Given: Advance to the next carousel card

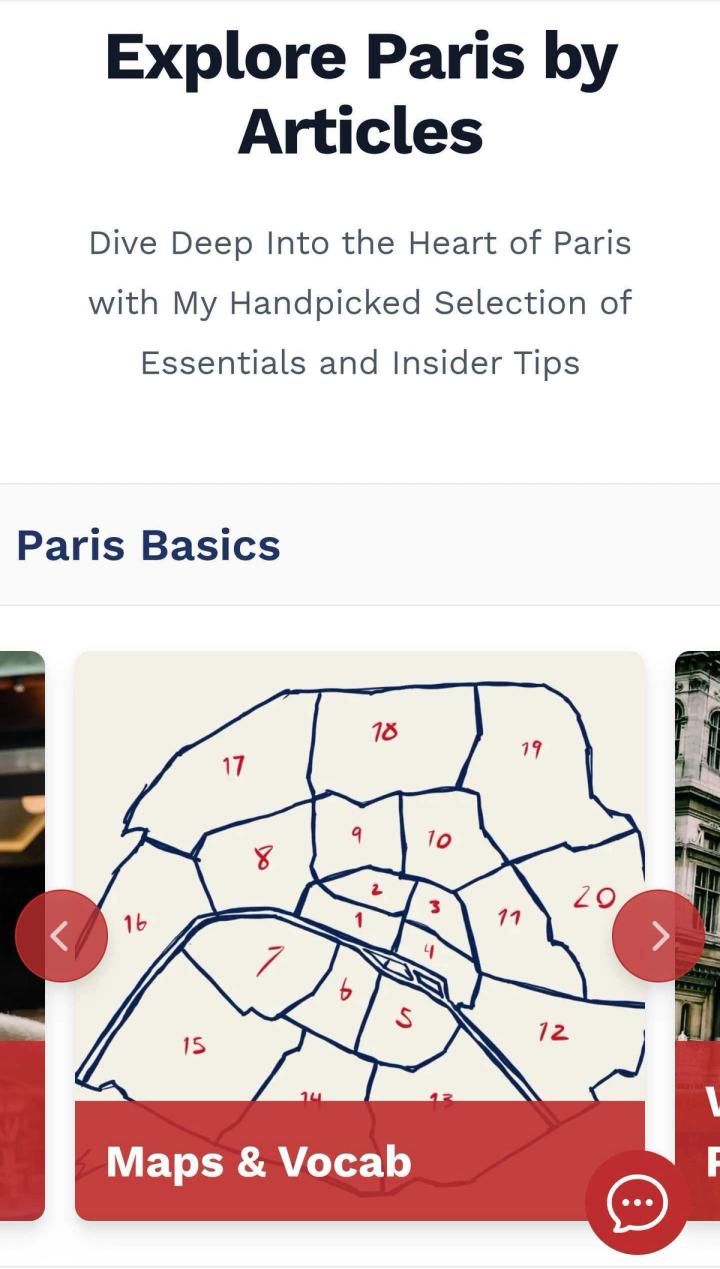Looking at the screenshot, I should coord(659,936).
